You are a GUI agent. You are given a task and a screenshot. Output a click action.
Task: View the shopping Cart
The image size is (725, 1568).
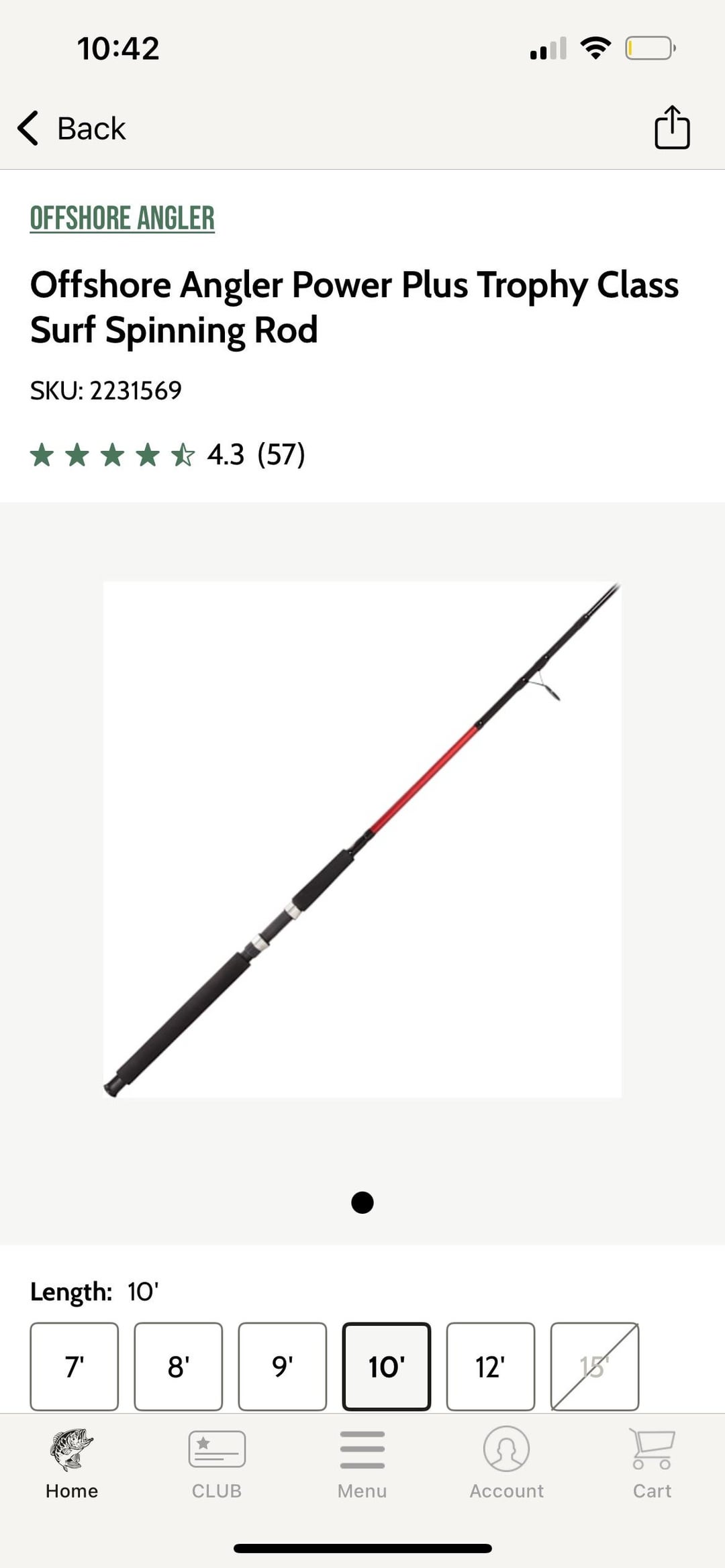click(652, 1464)
